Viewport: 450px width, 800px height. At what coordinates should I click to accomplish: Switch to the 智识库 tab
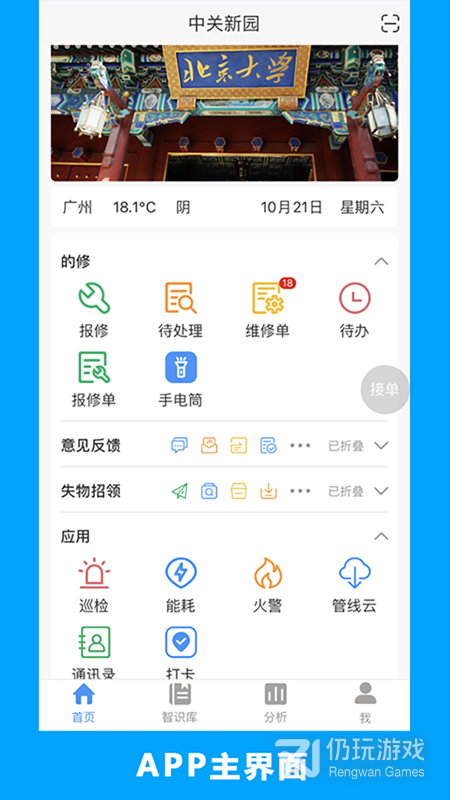point(180,704)
